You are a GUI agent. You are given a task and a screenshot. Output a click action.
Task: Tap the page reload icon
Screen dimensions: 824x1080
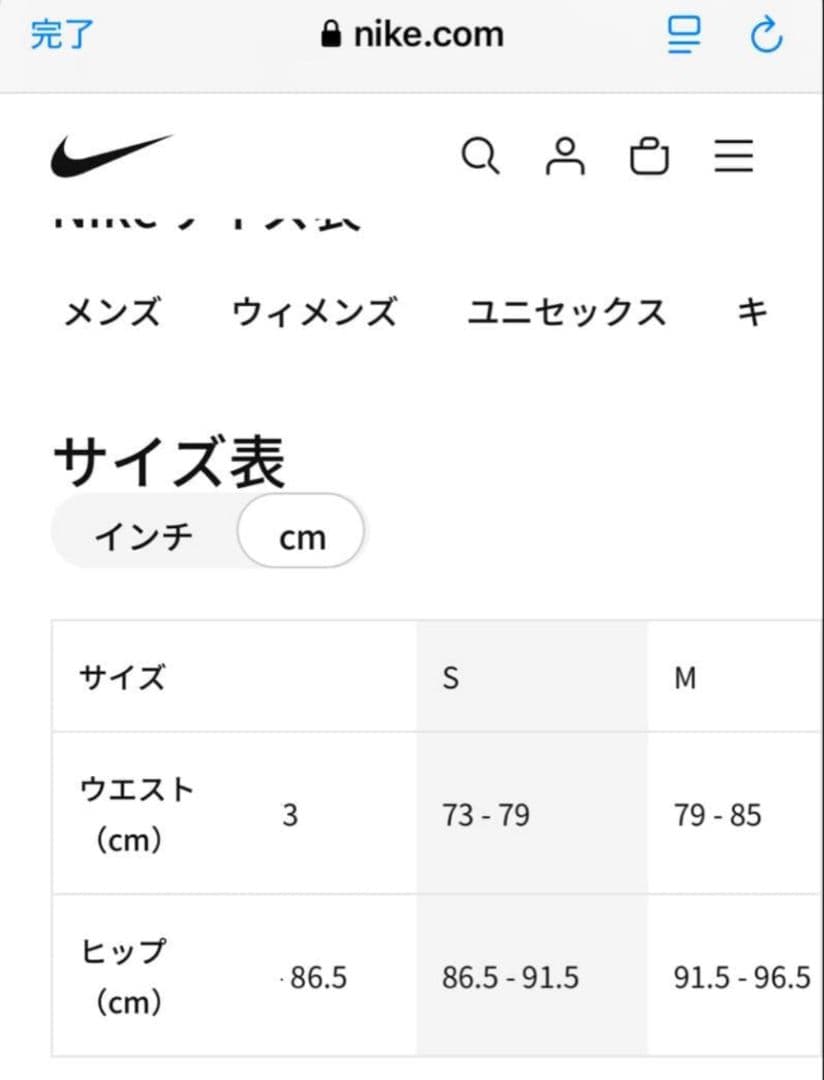(x=766, y=35)
